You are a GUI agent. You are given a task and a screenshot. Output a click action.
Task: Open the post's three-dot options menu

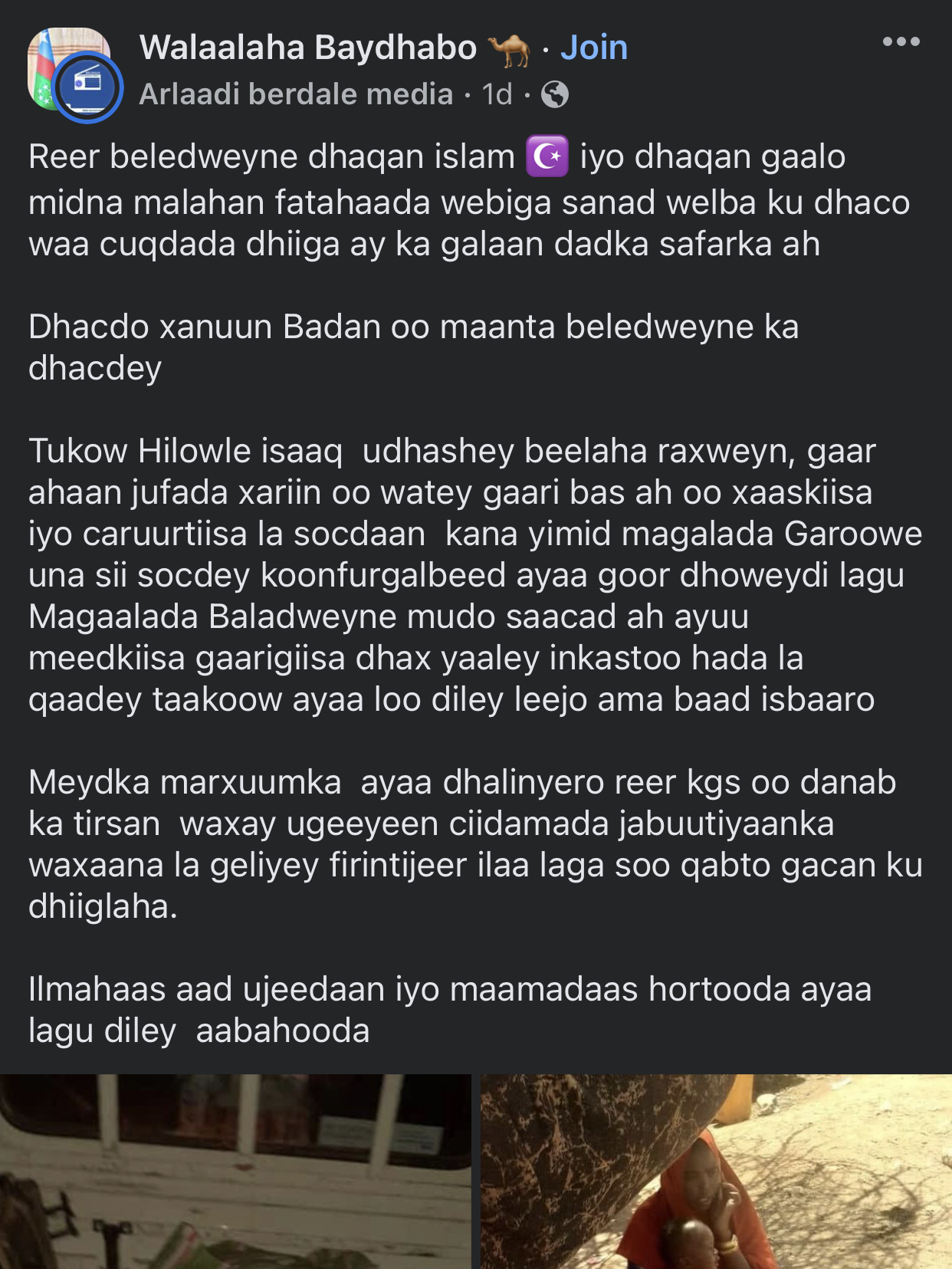tap(901, 42)
